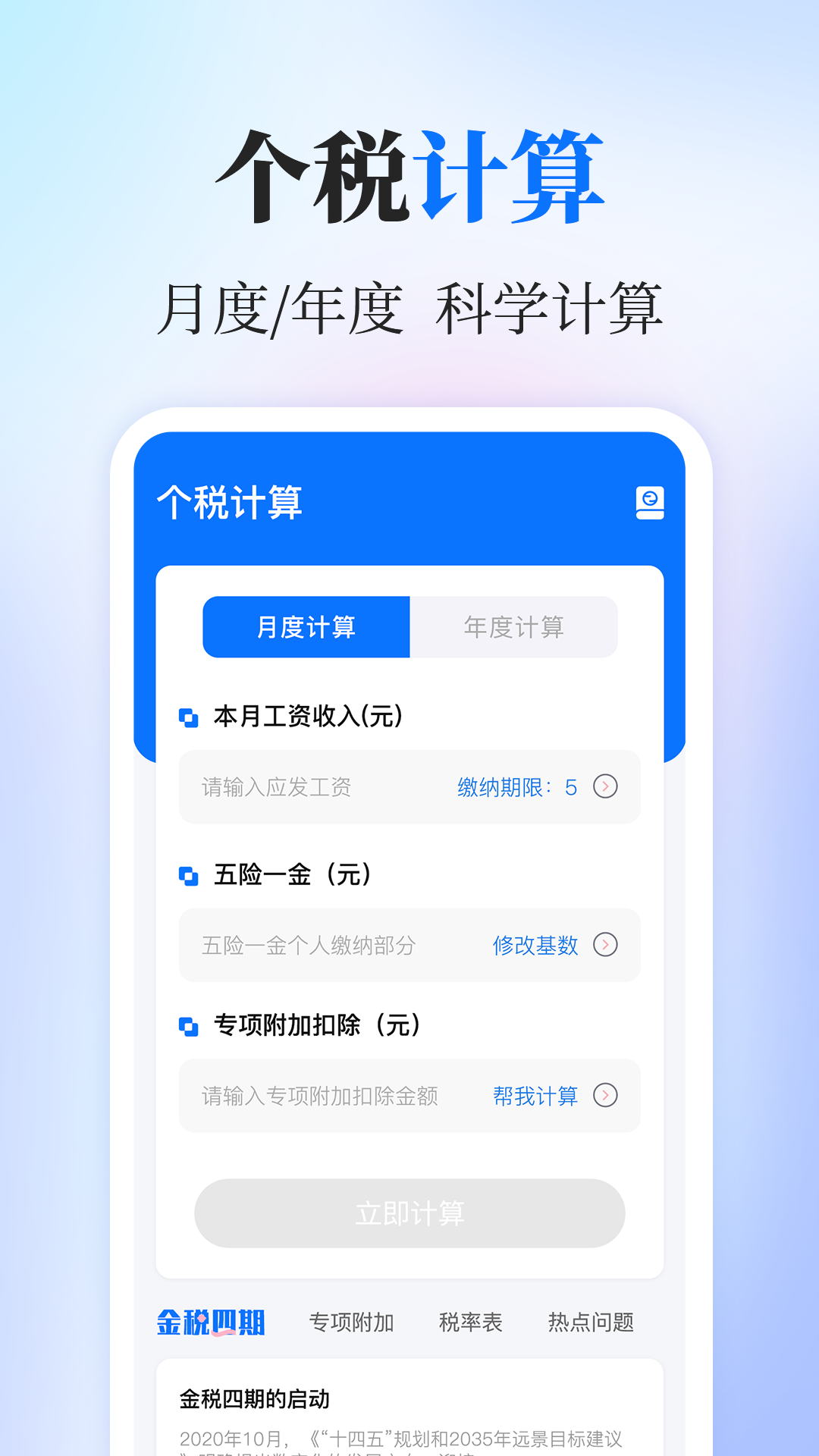Select the 月度计算 tab
The height and width of the screenshot is (1456, 819).
pos(306,627)
